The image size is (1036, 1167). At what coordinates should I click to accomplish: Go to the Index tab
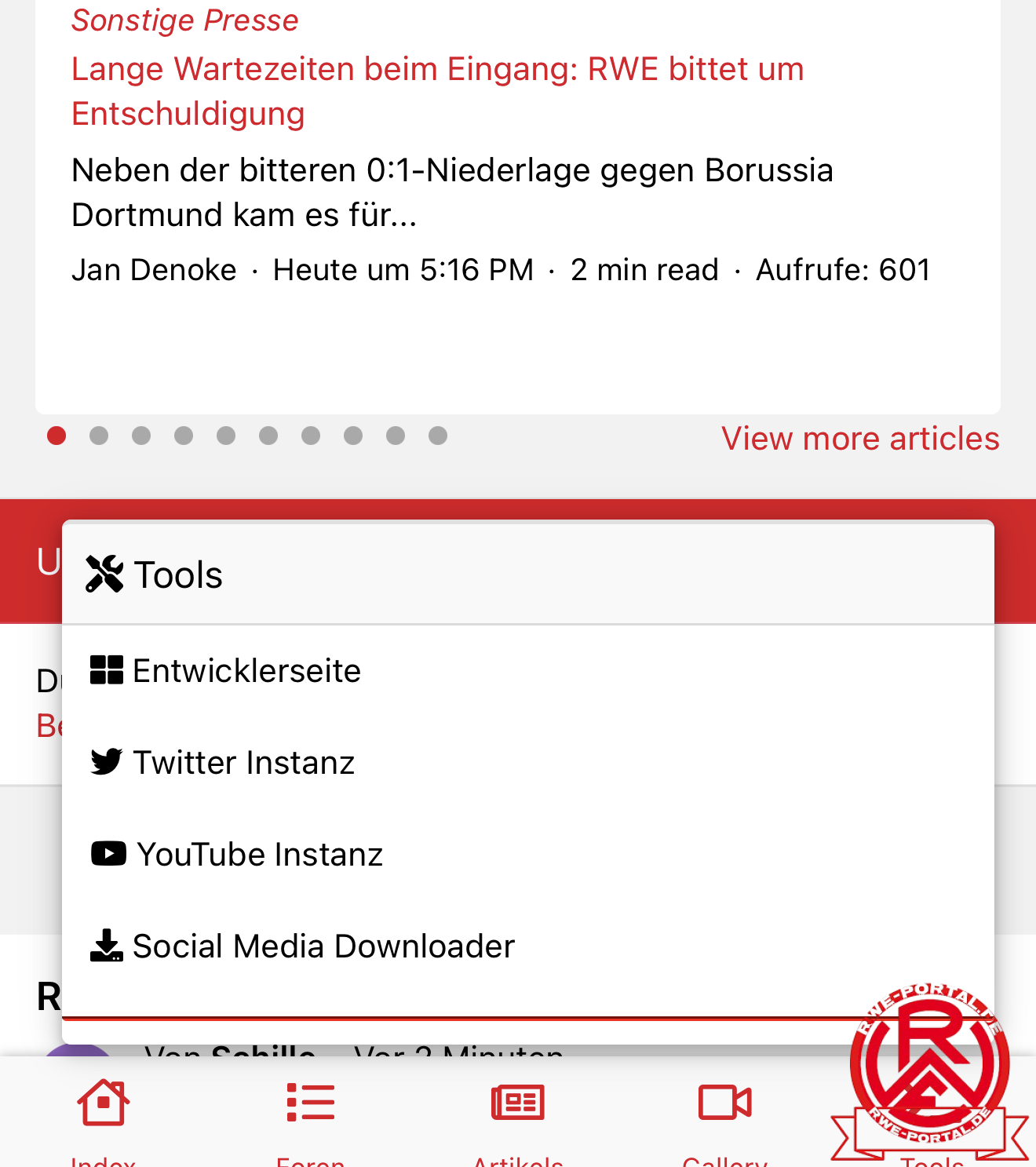[104, 1114]
